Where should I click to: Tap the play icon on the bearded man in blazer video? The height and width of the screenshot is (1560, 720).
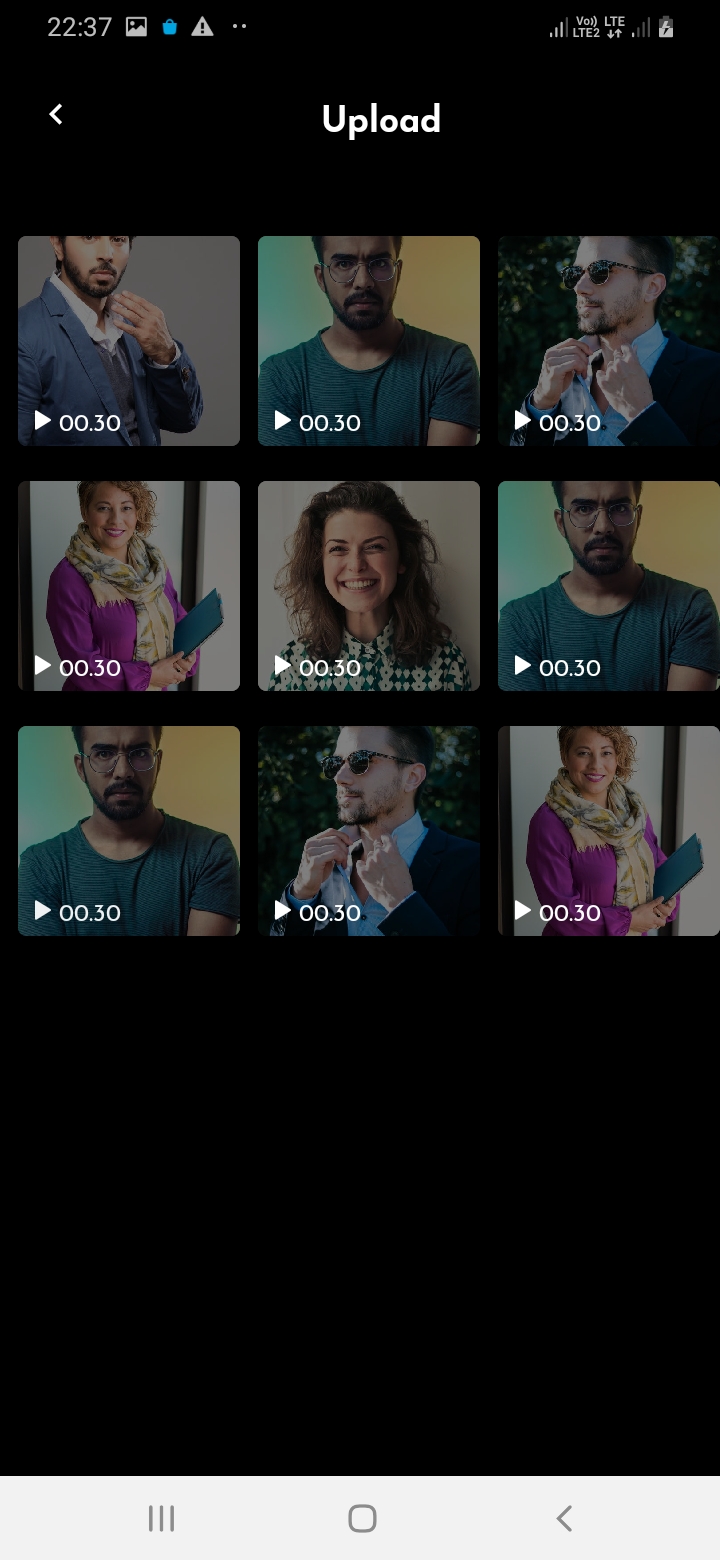(42, 422)
